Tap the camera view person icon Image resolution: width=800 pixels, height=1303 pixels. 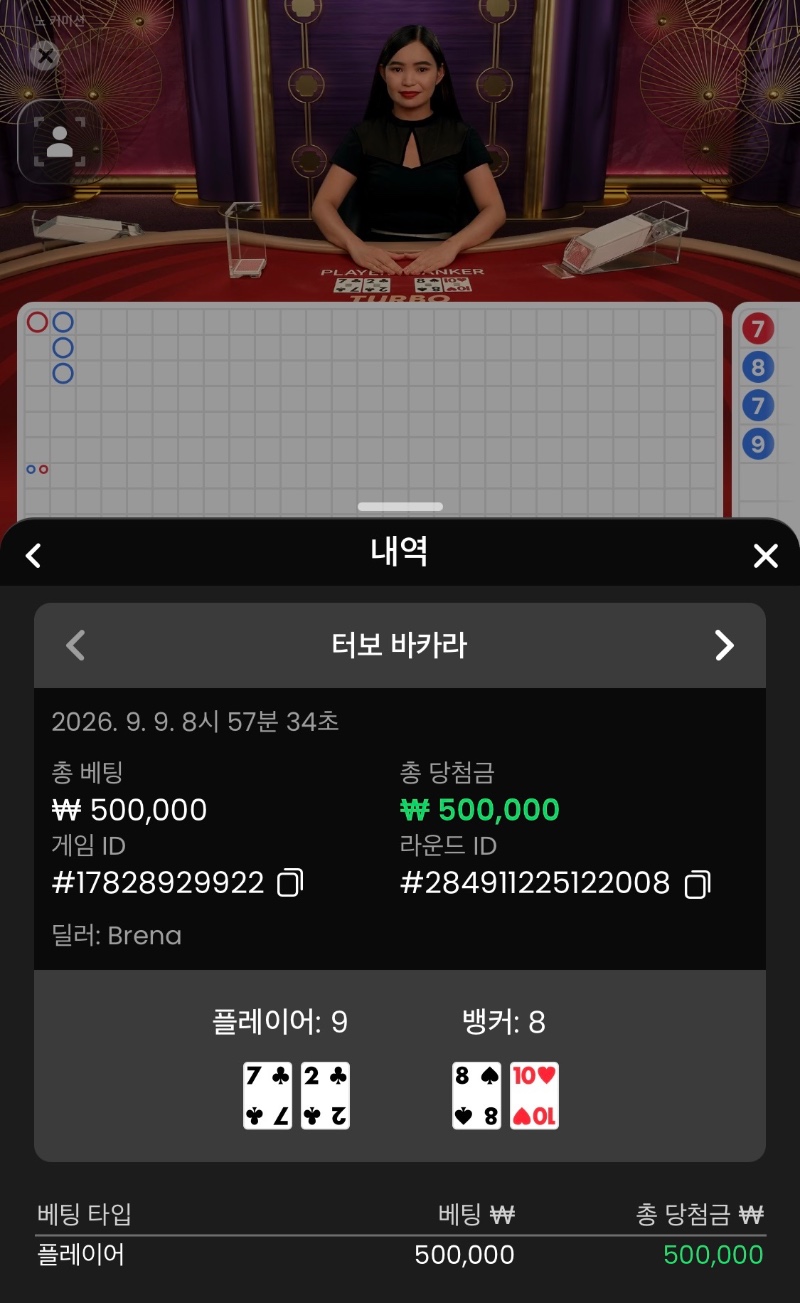tap(60, 142)
